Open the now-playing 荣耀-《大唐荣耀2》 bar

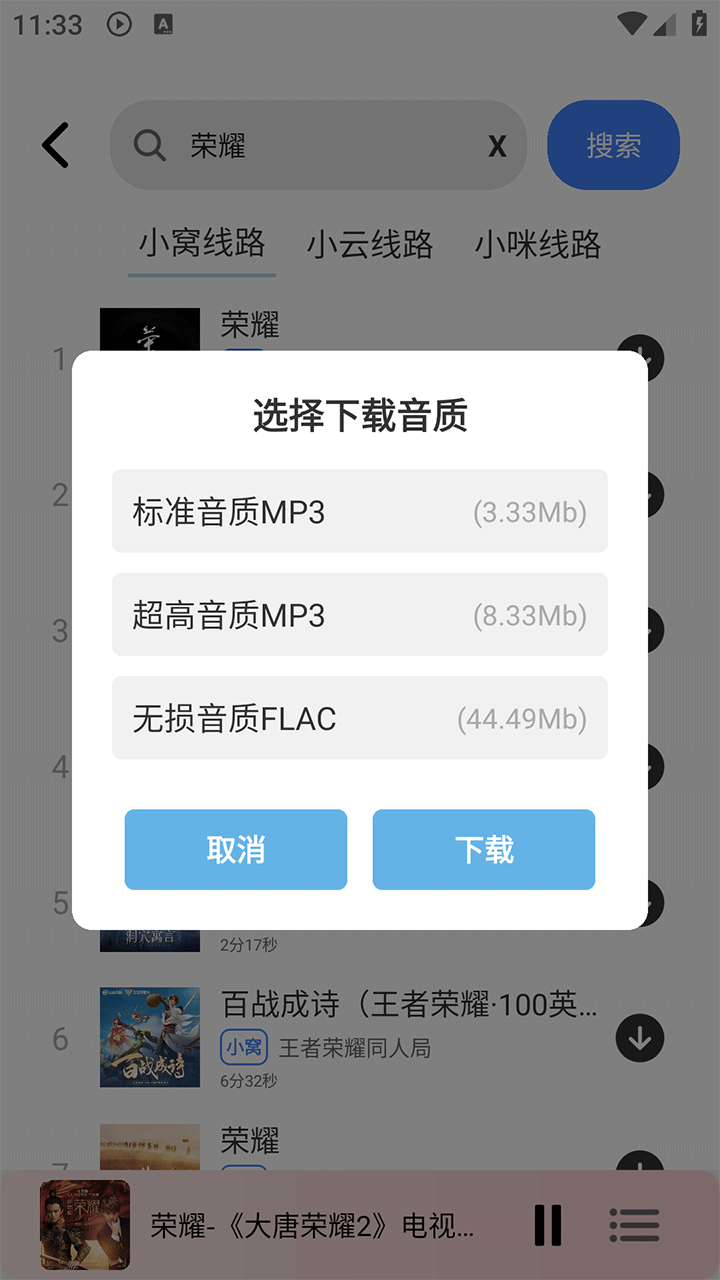[310, 1226]
